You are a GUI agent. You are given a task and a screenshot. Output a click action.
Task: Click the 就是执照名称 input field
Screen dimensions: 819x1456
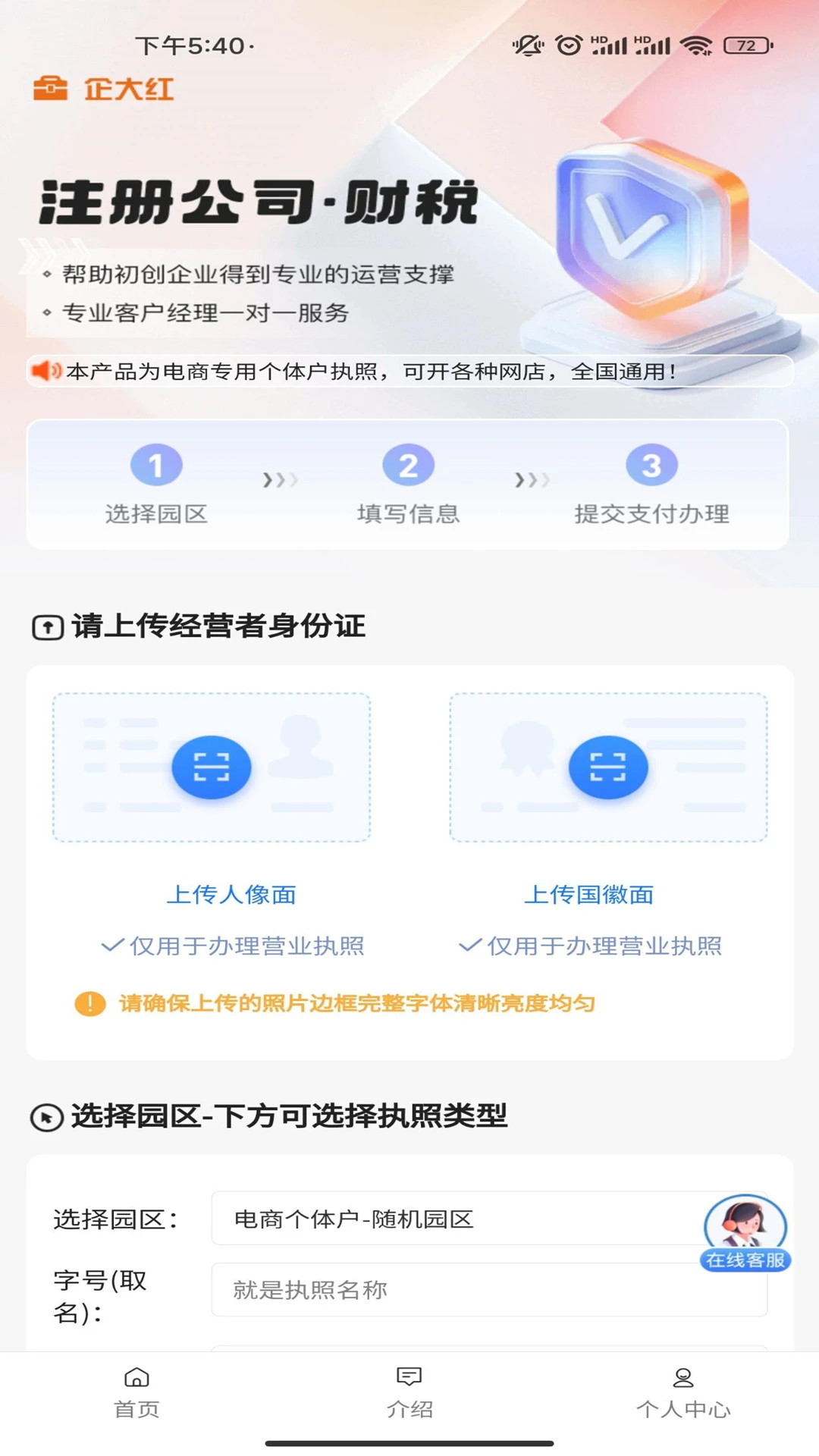[x=455, y=1289]
